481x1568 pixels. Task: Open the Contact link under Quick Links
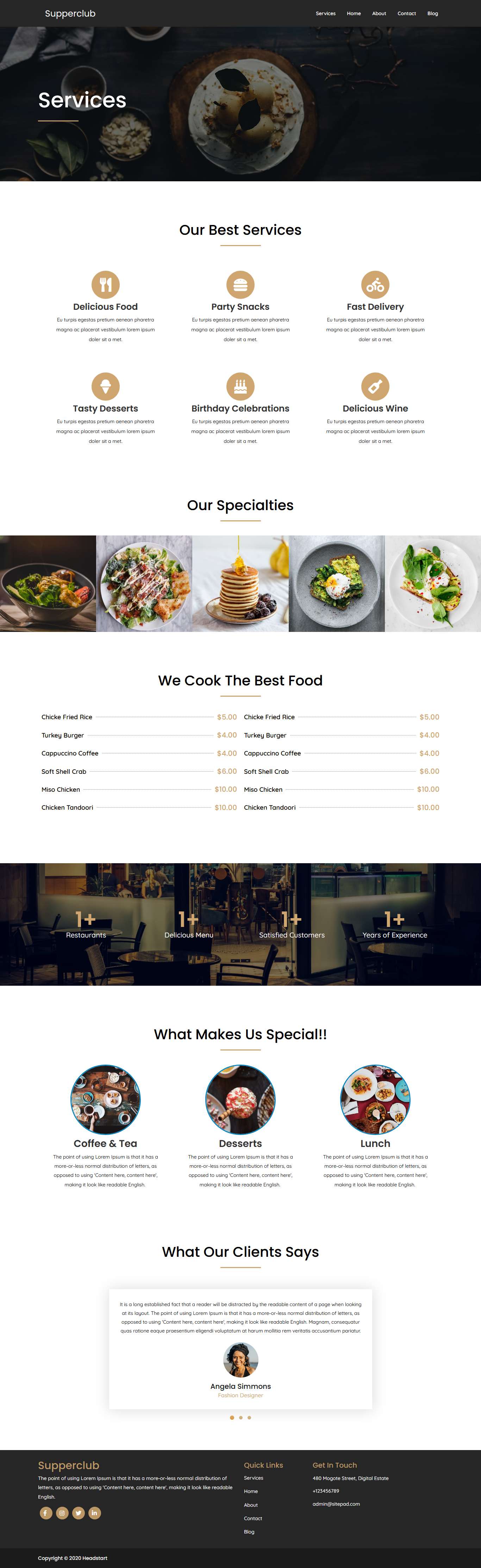coord(253,1518)
